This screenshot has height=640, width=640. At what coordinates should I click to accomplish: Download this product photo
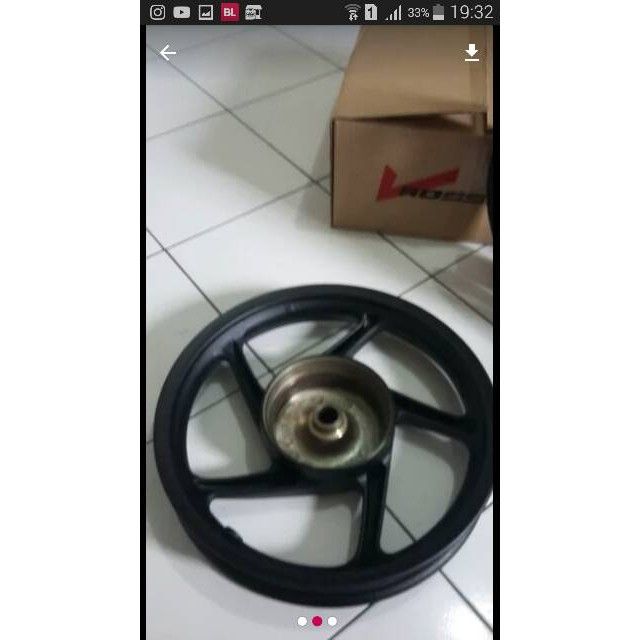[x=472, y=53]
